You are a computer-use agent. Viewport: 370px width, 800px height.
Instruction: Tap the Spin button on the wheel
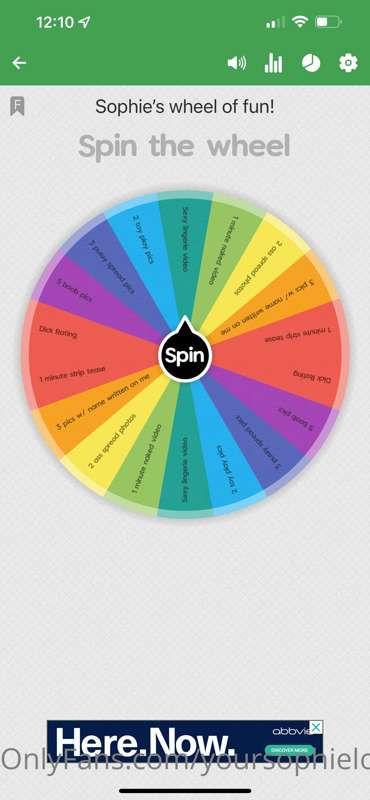185,355
